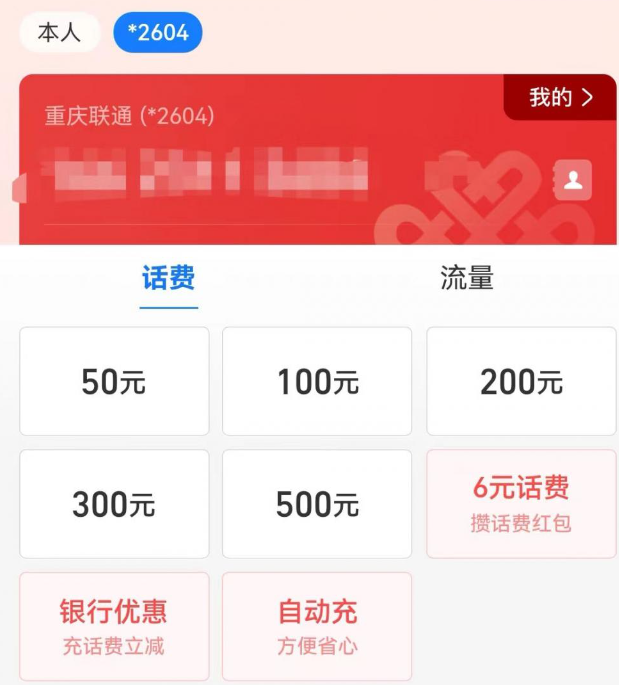
Task: Pick the 500元 recharge amount
Action: point(317,504)
